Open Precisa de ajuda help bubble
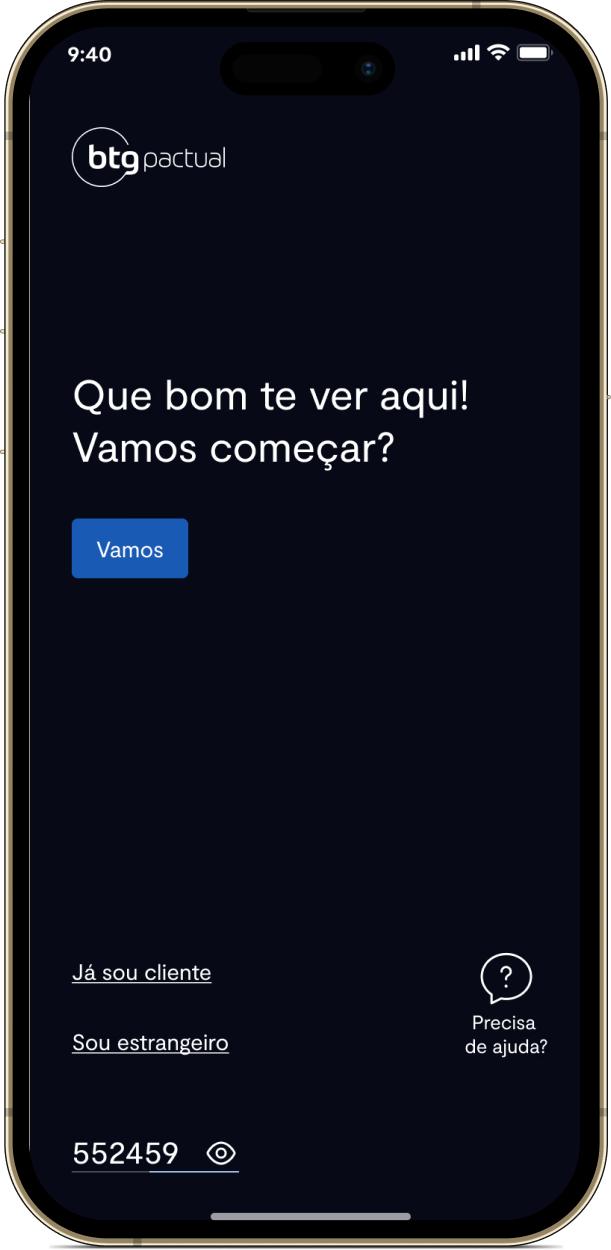This screenshot has height=1250, width=611. (x=506, y=979)
